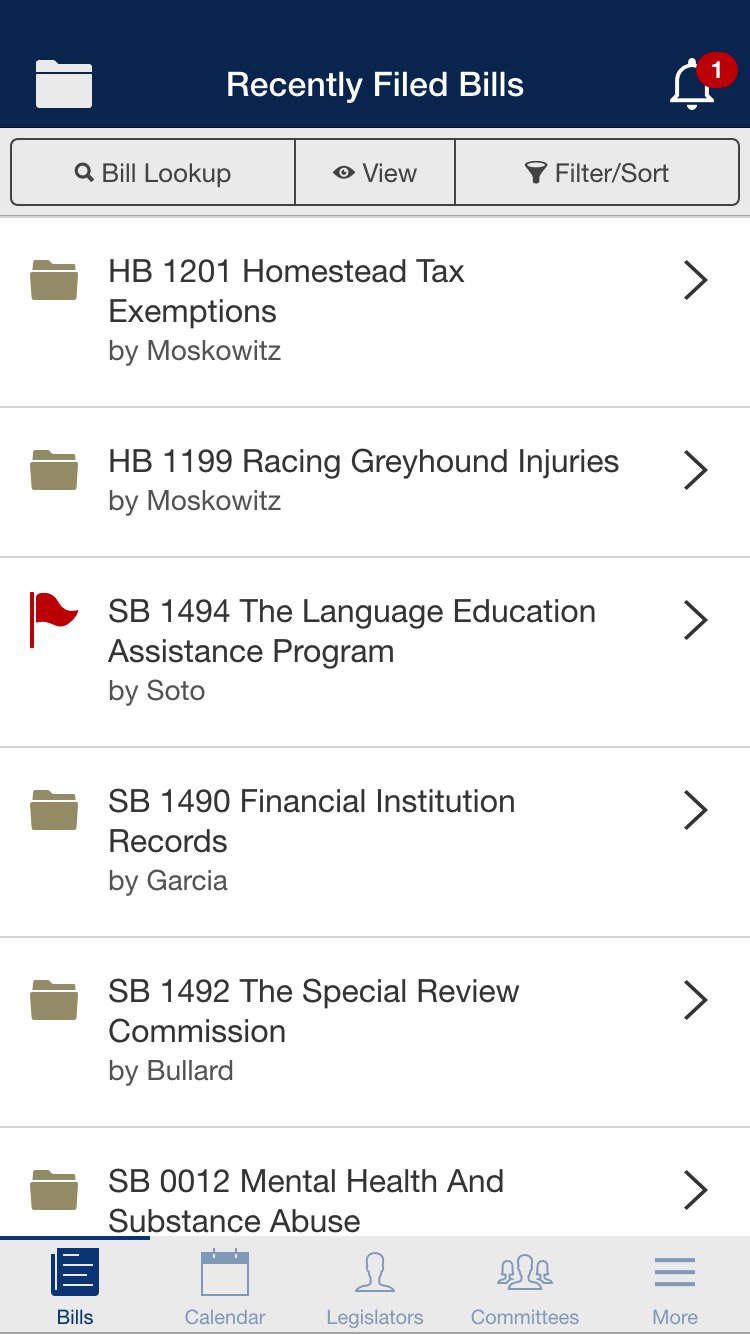
Task: Switch to the Committees tab
Action: click(x=525, y=1287)
